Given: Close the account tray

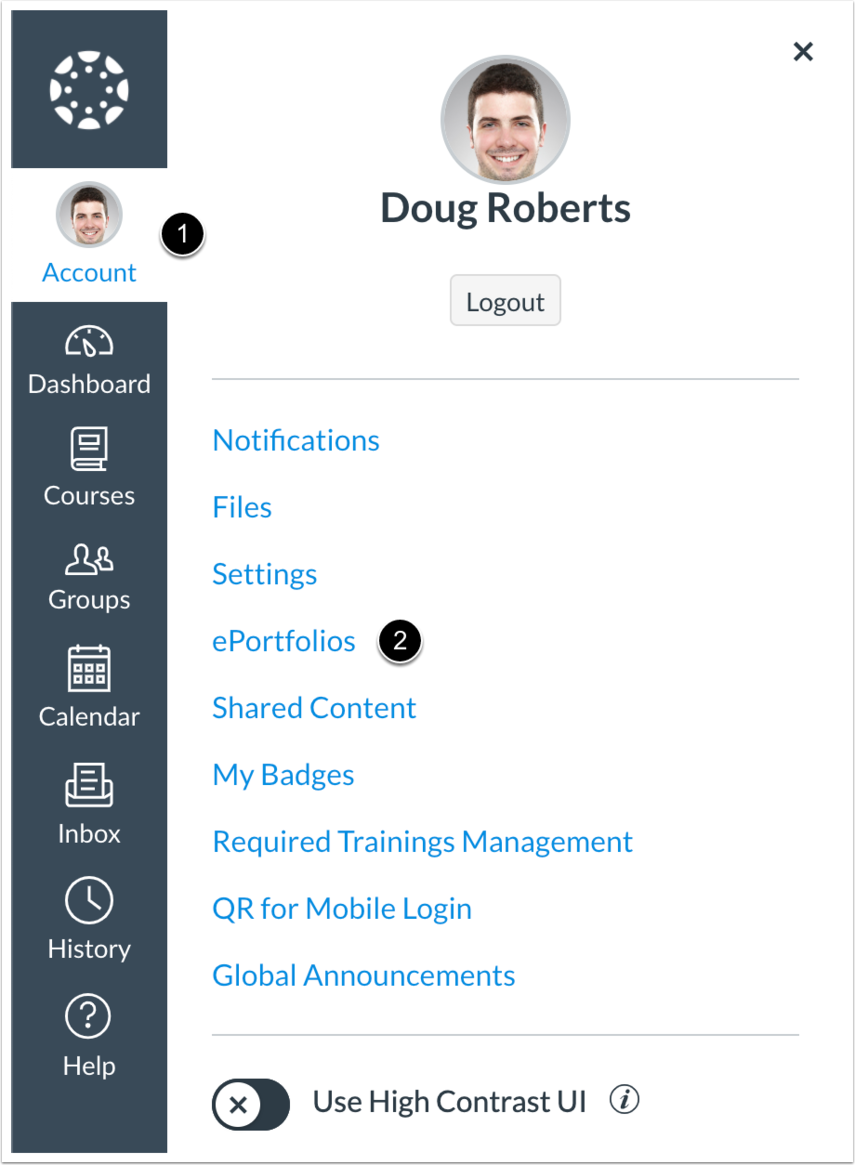Looking at the screenshot, I should coord(802,52).
